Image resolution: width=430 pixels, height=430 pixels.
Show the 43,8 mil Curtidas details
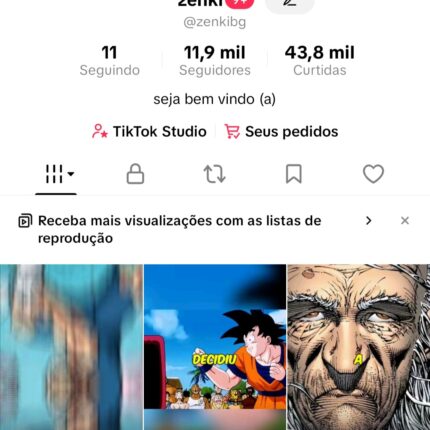coord(320,61)
